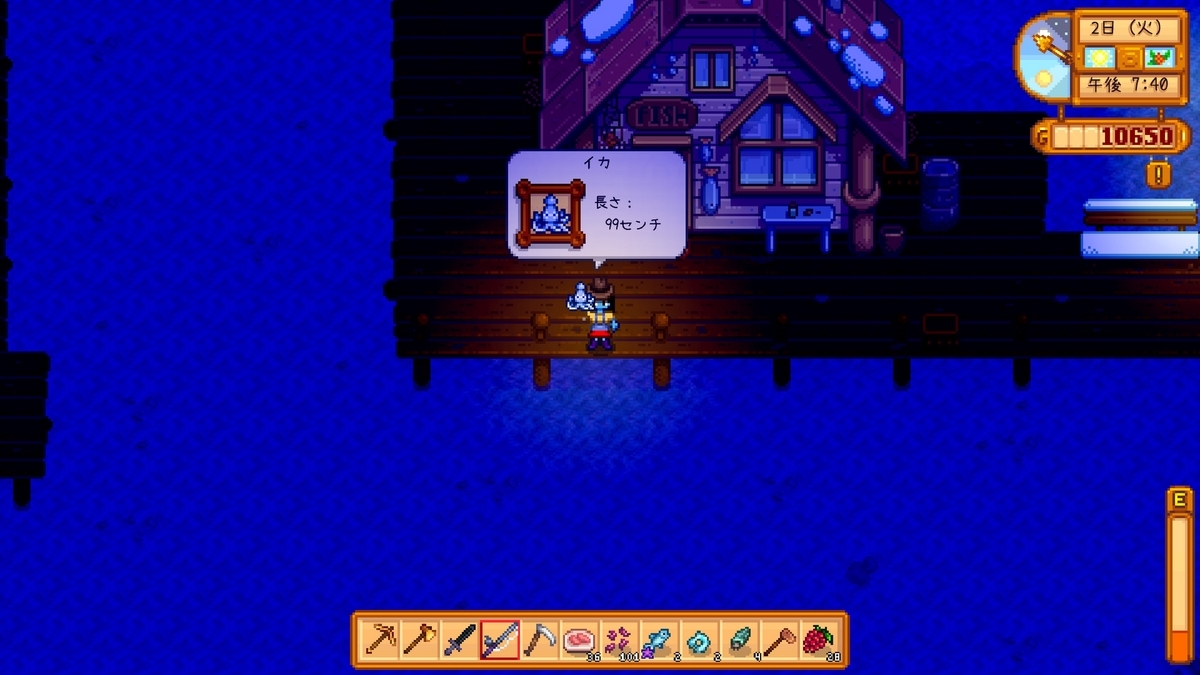Select the pickaxe in the toolbar
Screen dimensions: 1200x675
380,640
